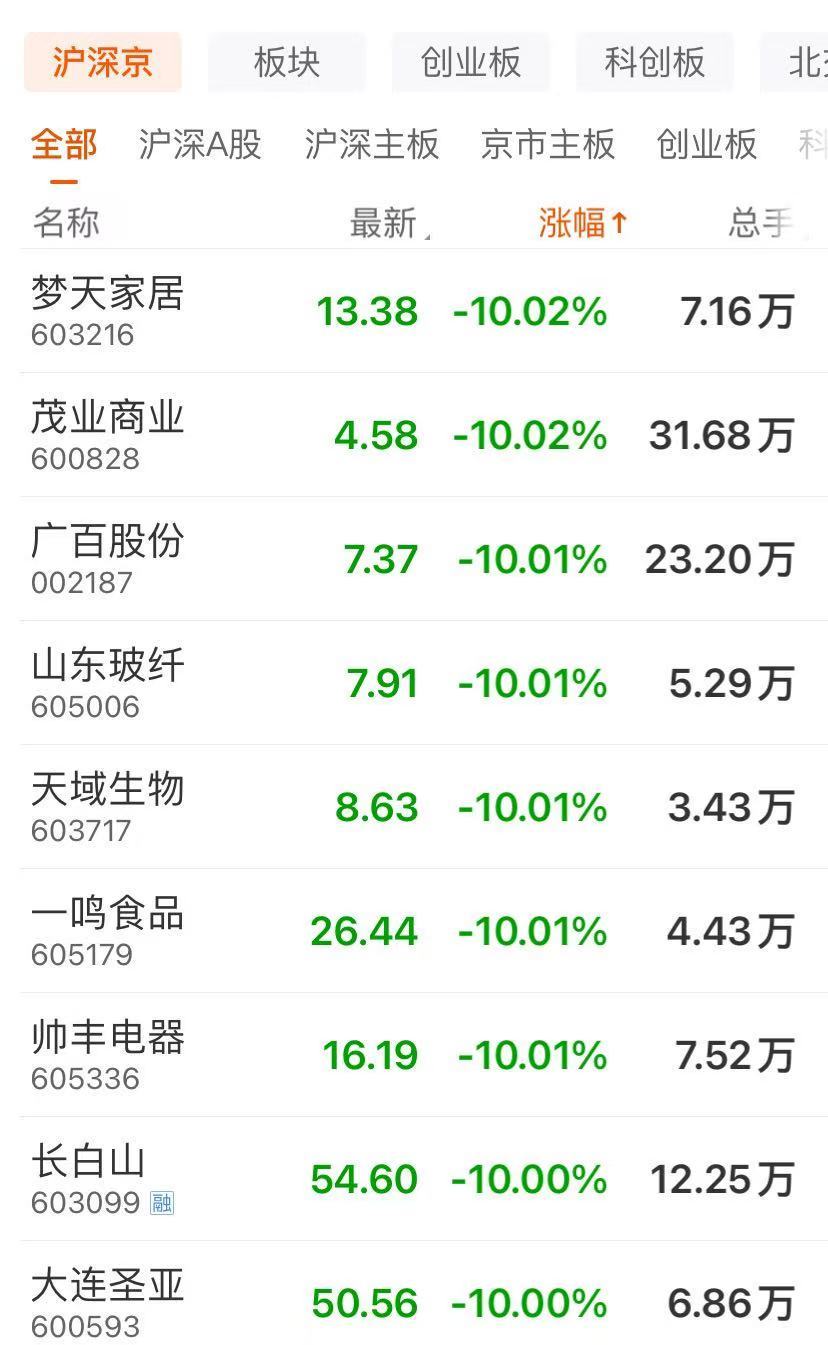This screenshot has height=1345, width=828.
Task: Switch to the 板块 top tab
Action: (x=287, y=62)
